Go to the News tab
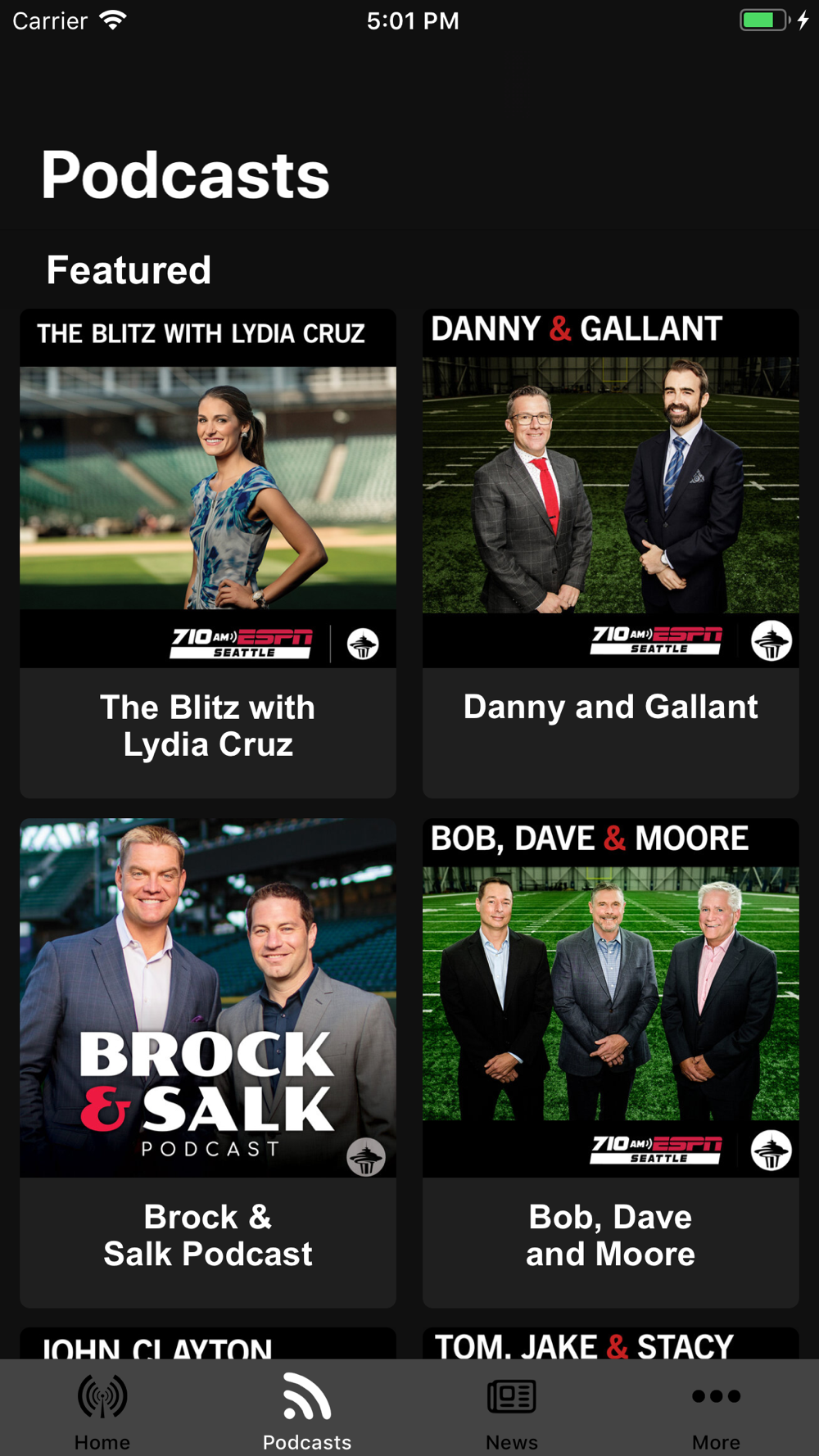 [x=512, y=1410]
